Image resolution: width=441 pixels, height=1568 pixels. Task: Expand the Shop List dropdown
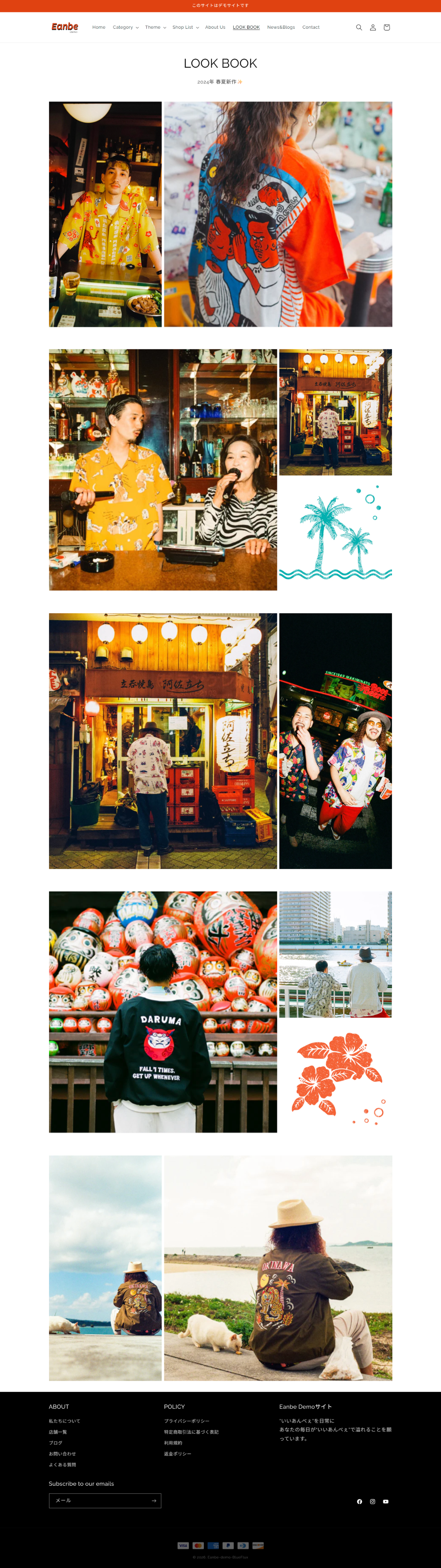click(185, 28)
